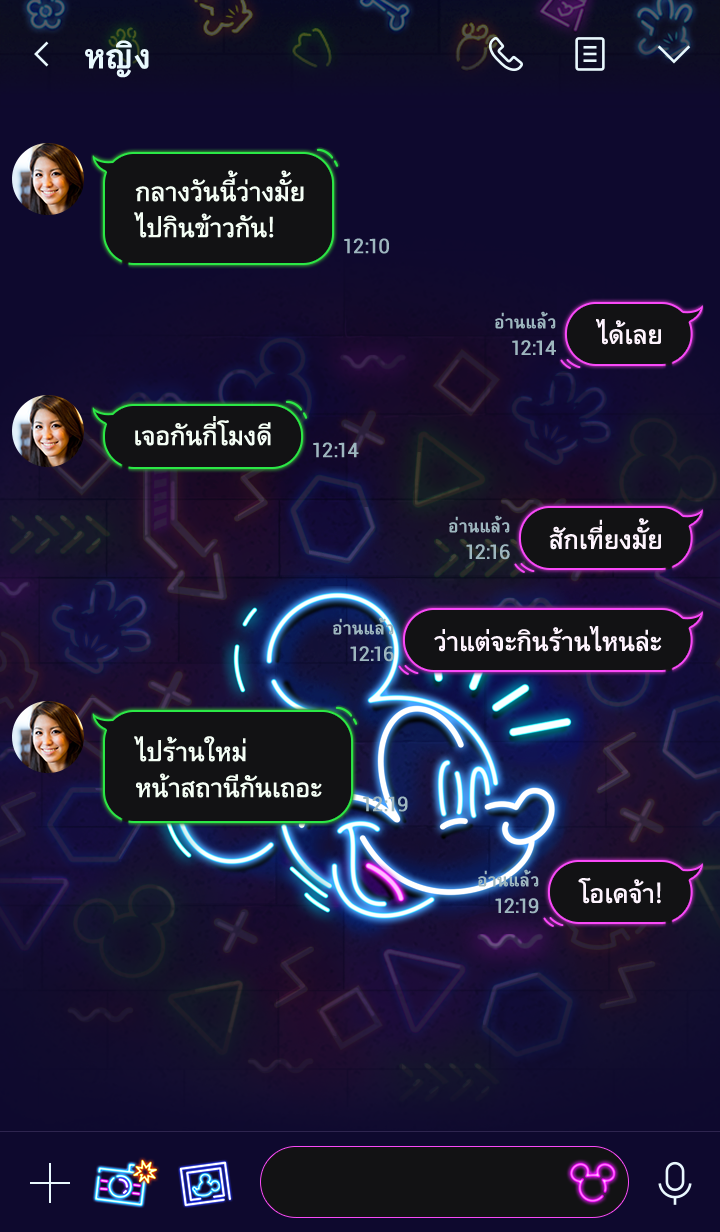Image resolution: width=720 pixels, height=1232 pixels.
Task: Open the avatar next to "เจอกันกี่โมงดี"
Action: tap(48, 432)
